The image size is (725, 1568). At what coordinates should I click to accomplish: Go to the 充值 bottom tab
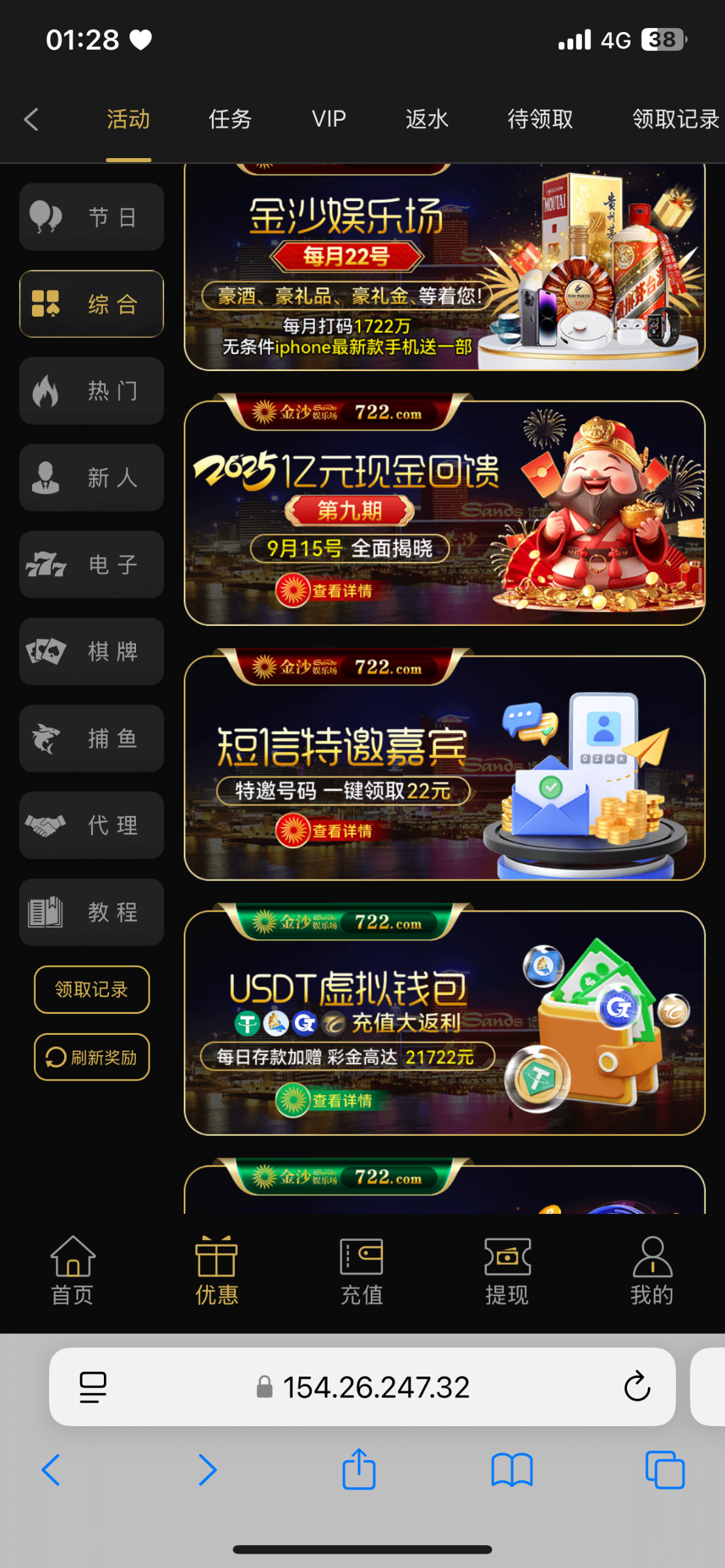point(362,1271)
